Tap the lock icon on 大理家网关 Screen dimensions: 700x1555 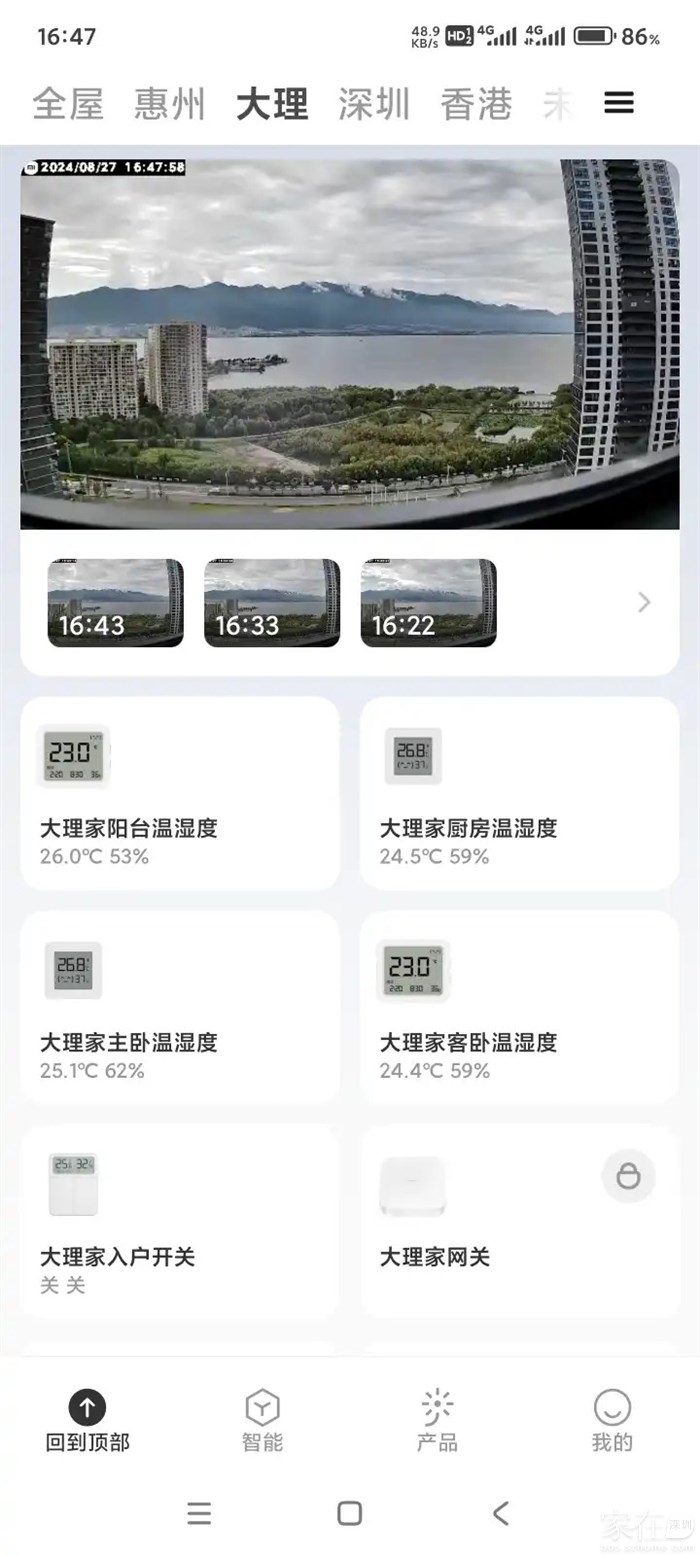point(628,1176)
